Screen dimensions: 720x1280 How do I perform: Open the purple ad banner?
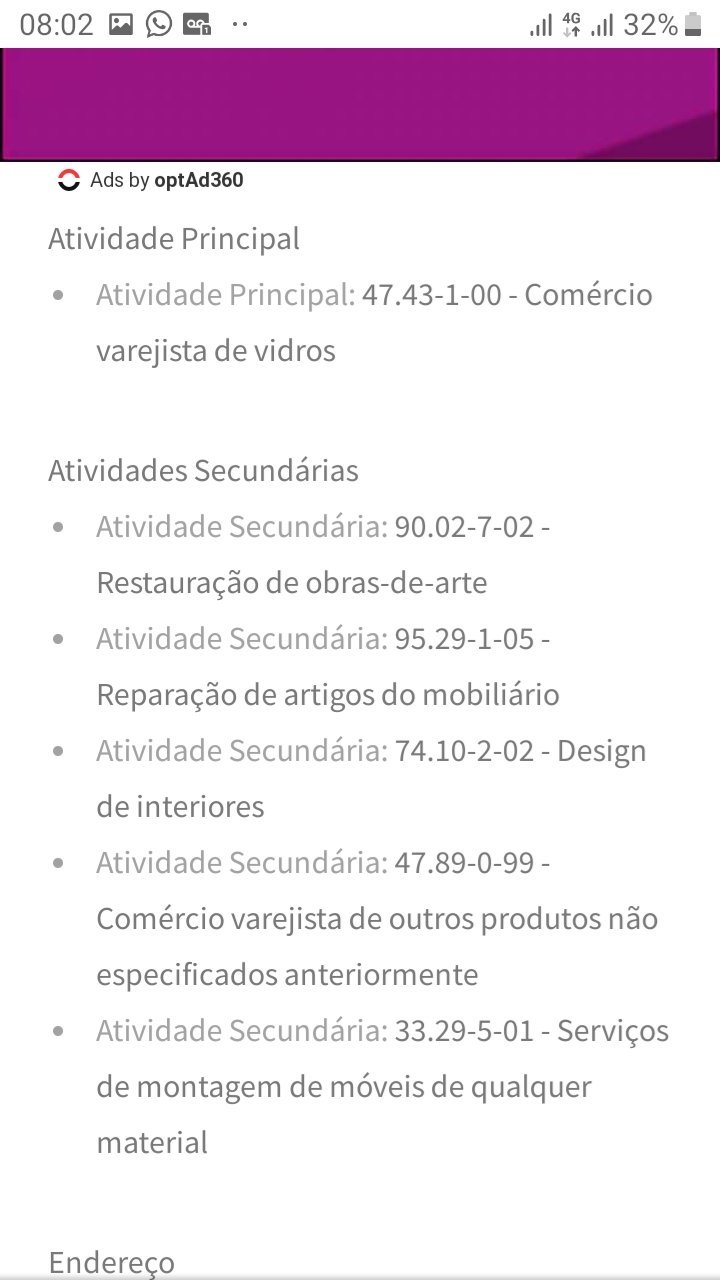[360, 104]
